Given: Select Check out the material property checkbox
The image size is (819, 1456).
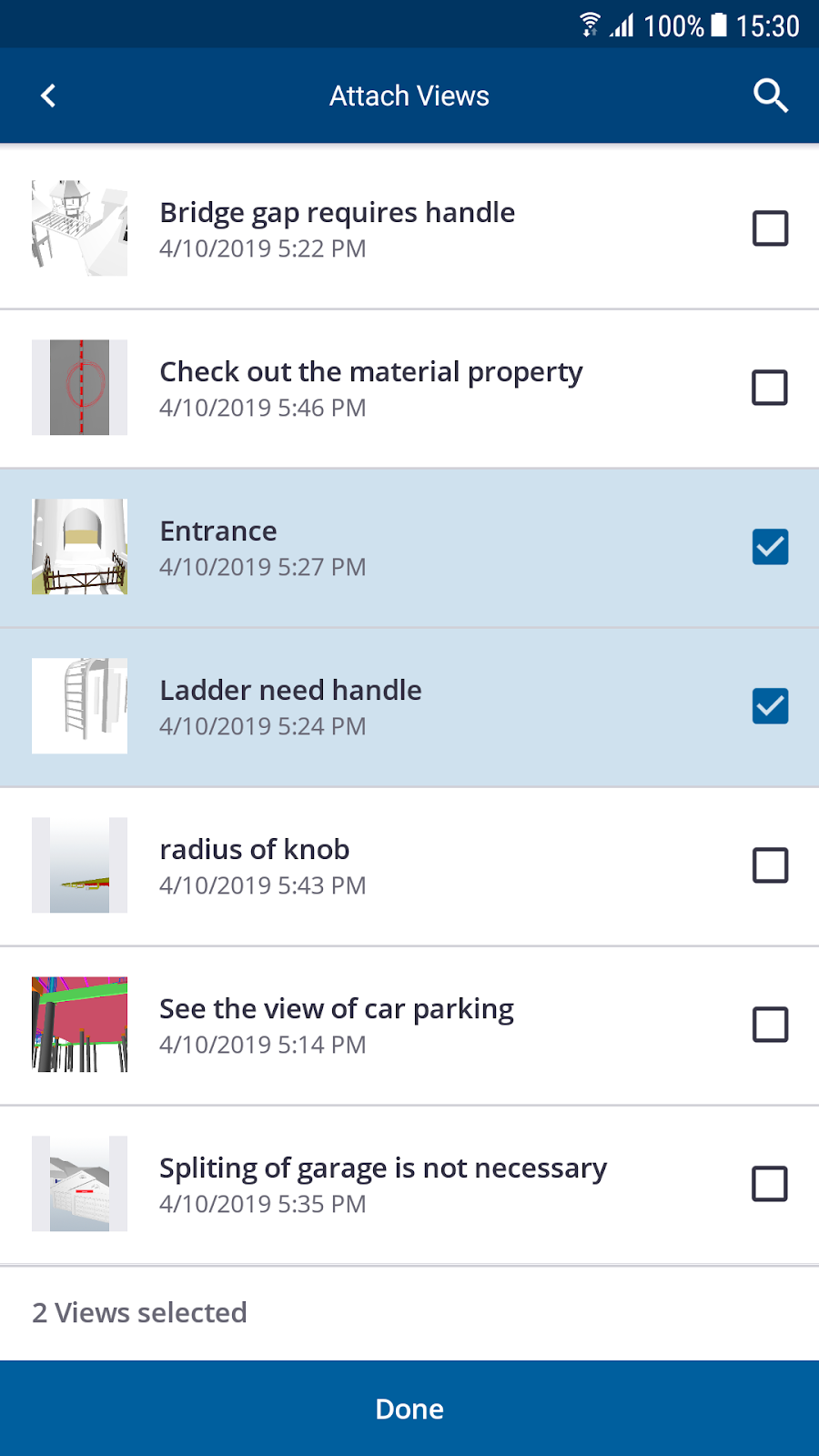Looking at the screenshot, I should (x=770, y=388).
